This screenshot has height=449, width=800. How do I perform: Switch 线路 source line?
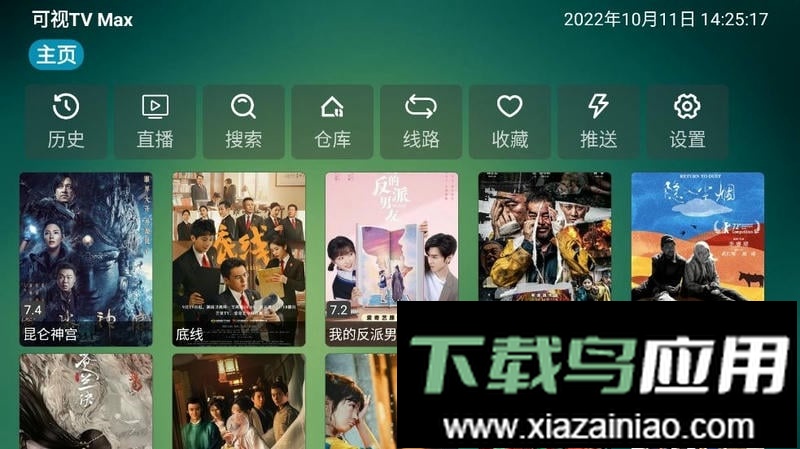point(421,122)
